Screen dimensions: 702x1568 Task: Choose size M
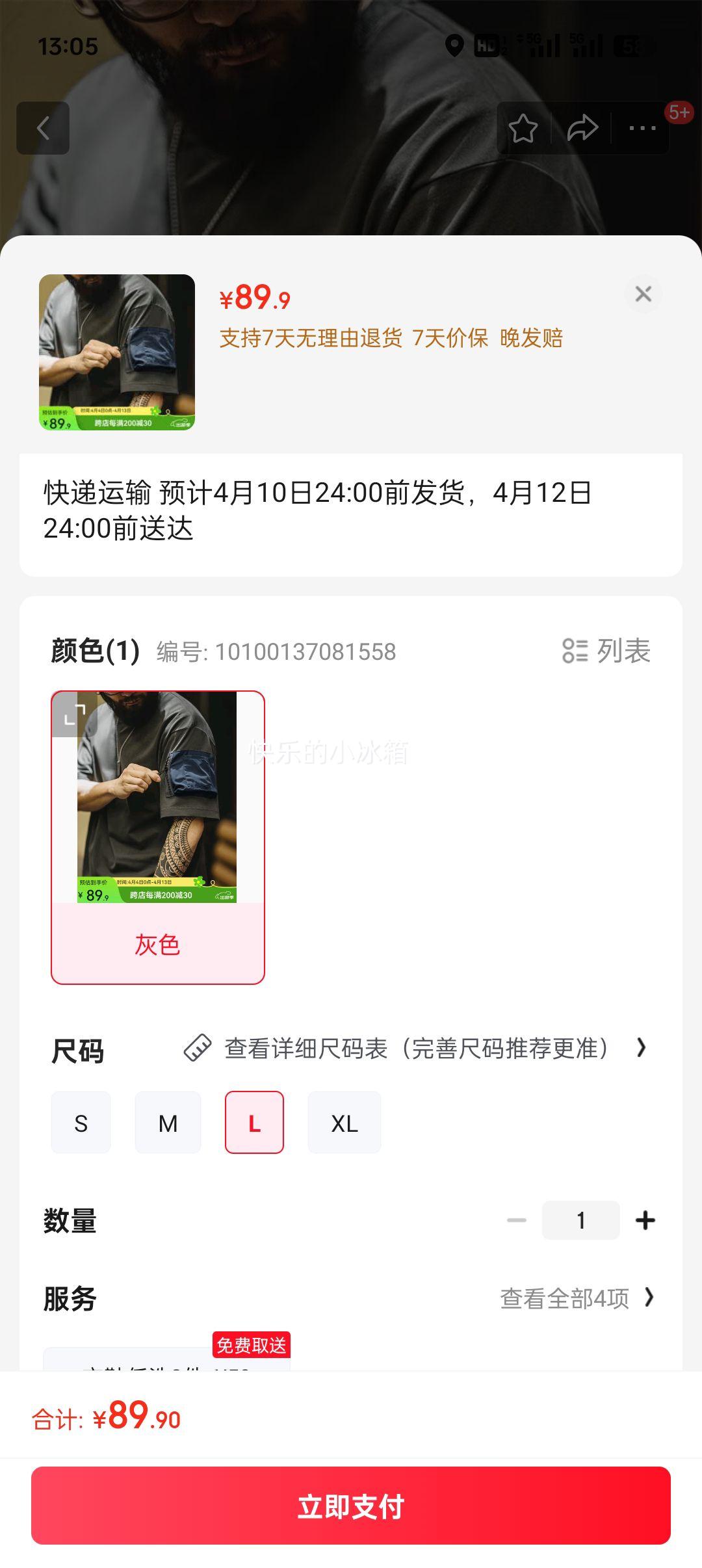coord(168,1123)
